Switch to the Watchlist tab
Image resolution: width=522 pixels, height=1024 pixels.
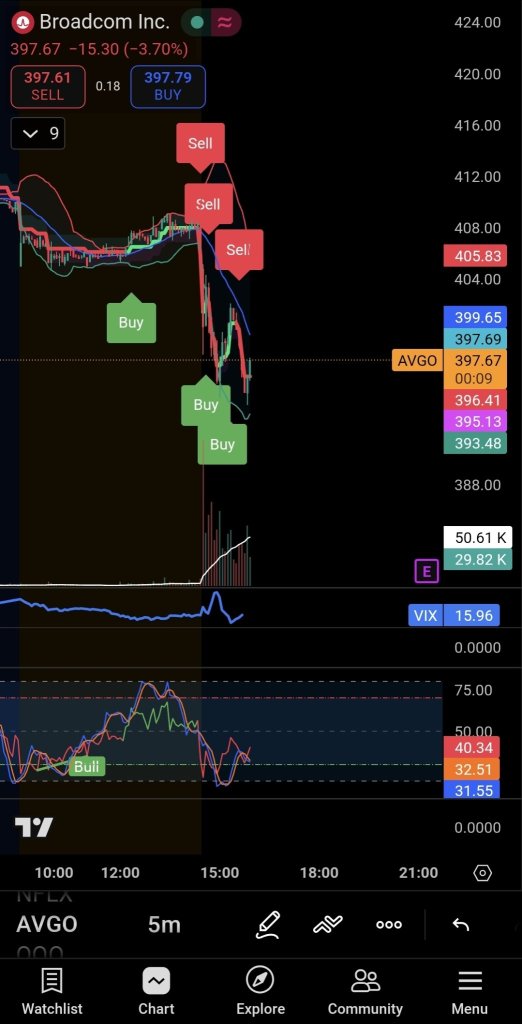(52, 991)
